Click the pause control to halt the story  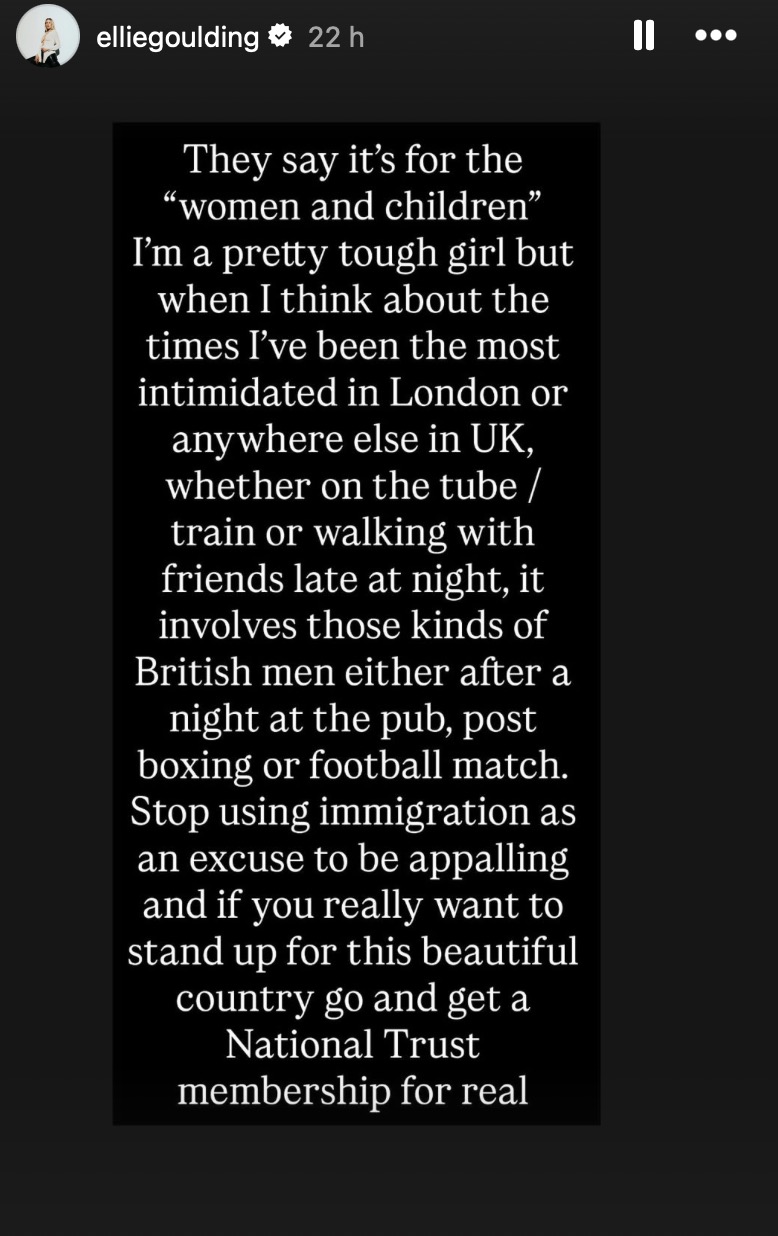tap(645, 35)
